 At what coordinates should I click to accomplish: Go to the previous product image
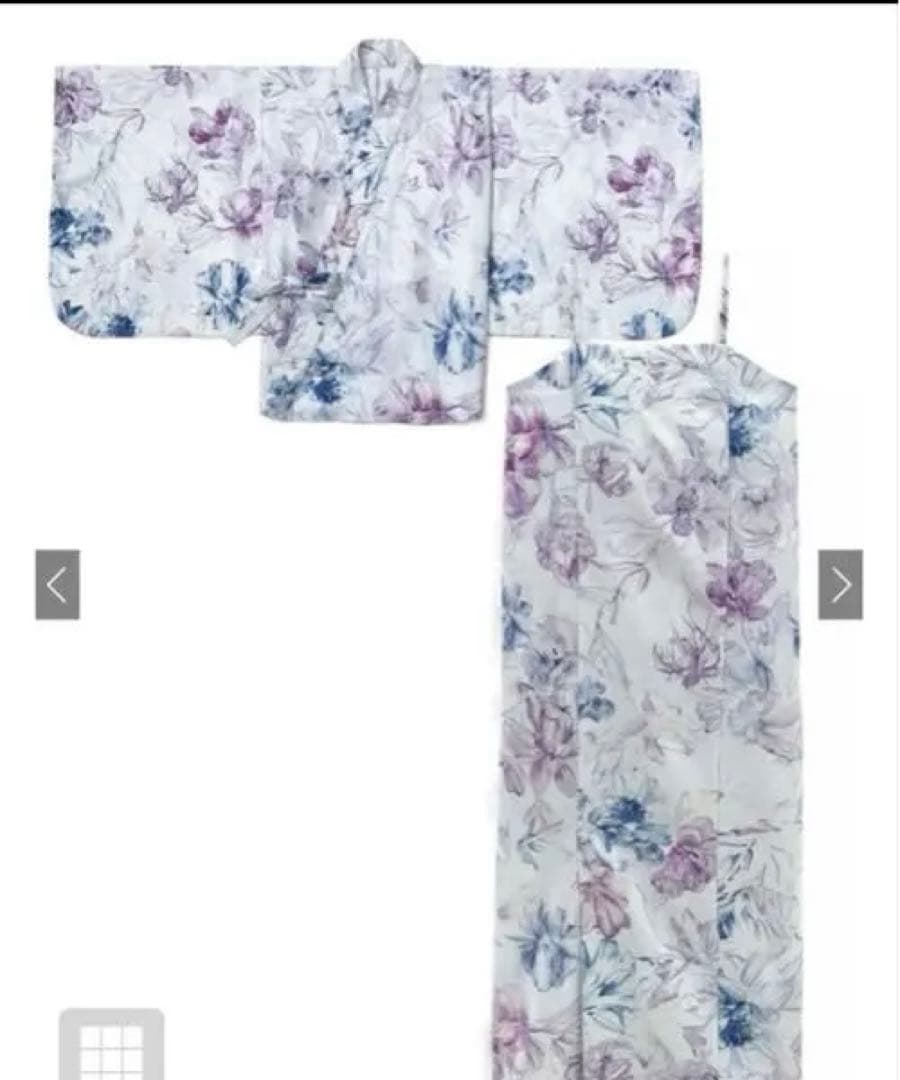tap(57, 585)
